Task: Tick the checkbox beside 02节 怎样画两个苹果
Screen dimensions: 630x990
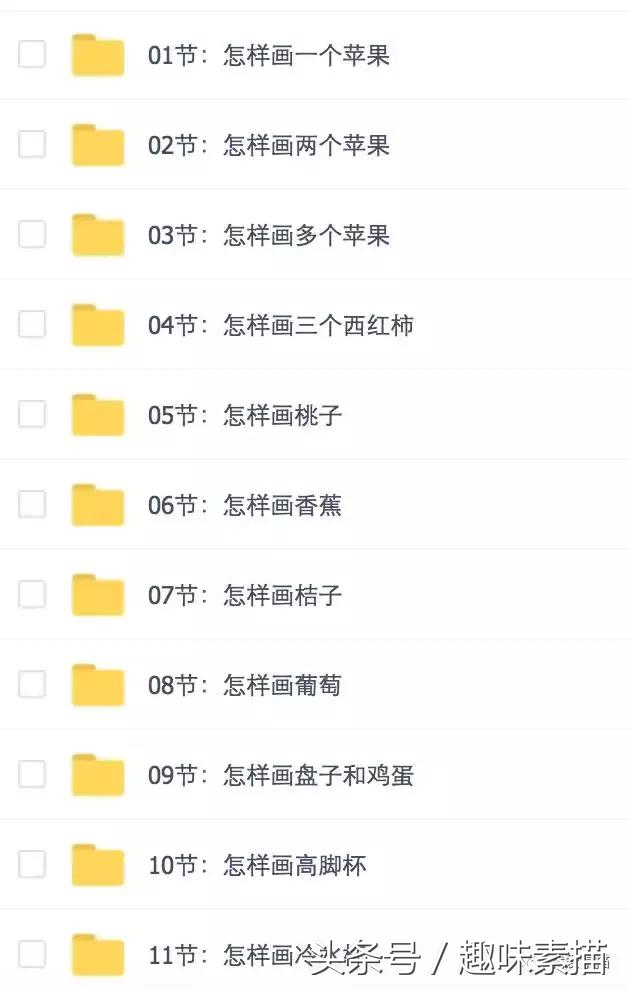Action: [32, 144]
